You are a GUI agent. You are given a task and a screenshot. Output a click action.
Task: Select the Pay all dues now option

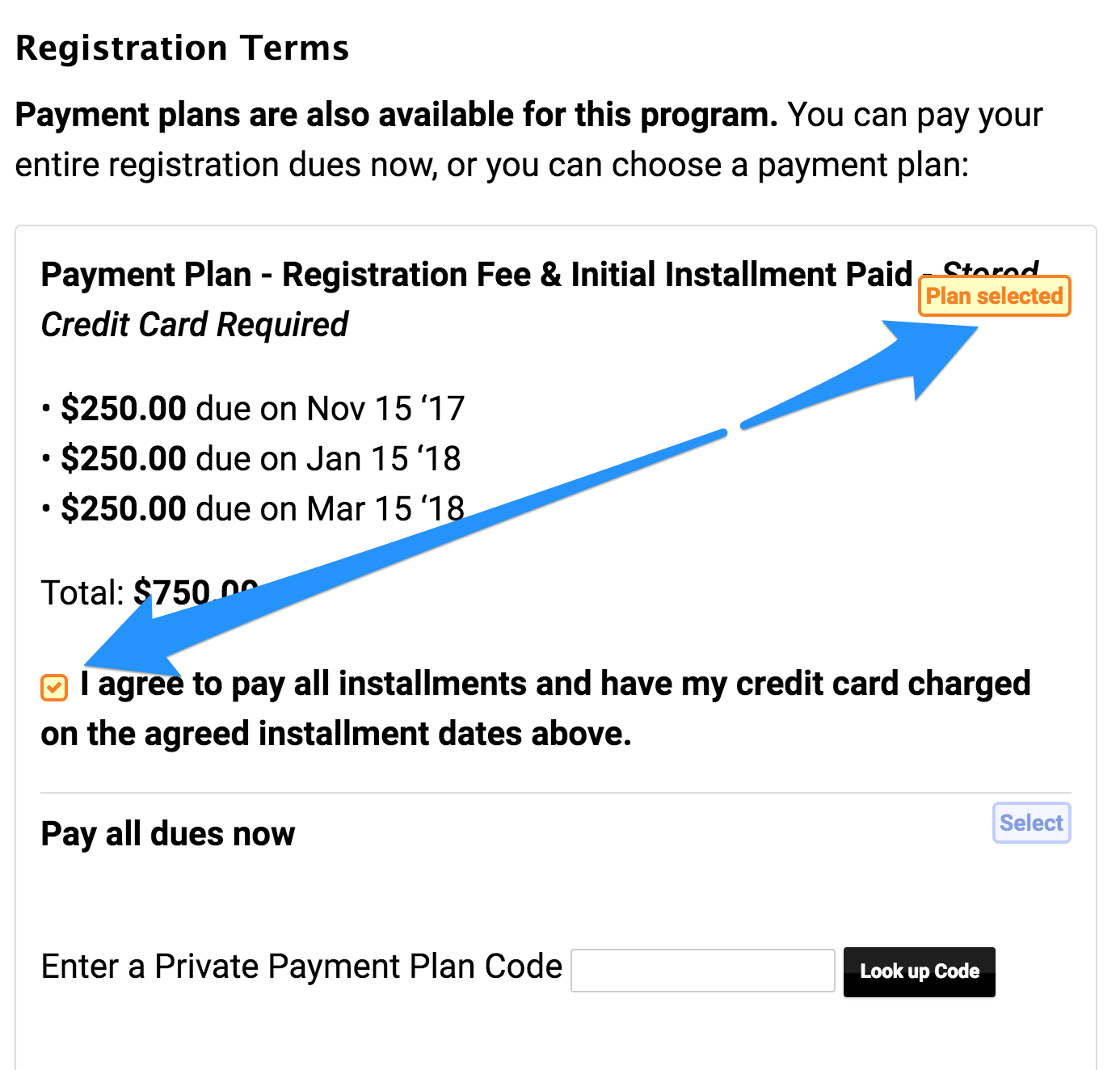coord(1031,823)
